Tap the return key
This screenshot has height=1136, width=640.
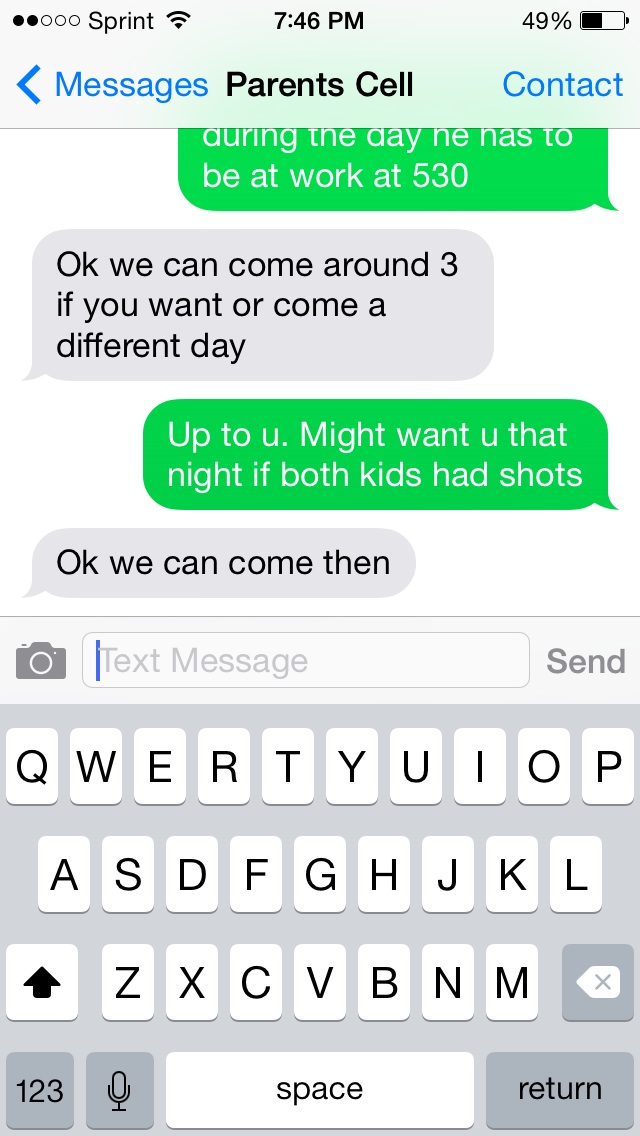coord(559,1089)
